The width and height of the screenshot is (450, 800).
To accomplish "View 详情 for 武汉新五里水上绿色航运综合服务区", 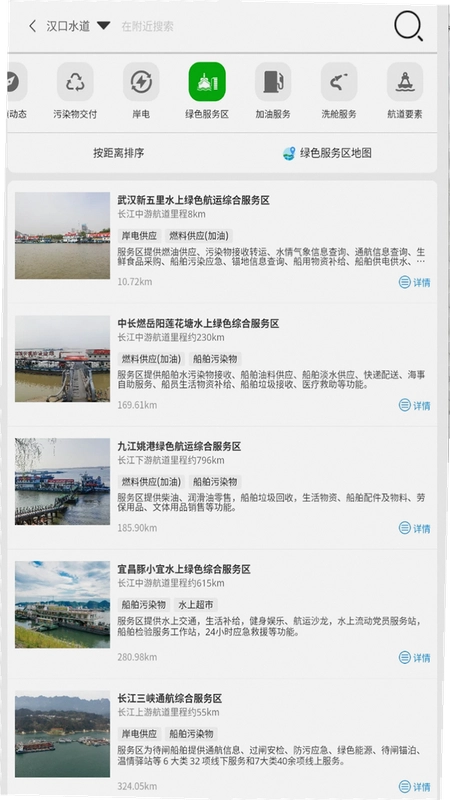I will [414, 282].
